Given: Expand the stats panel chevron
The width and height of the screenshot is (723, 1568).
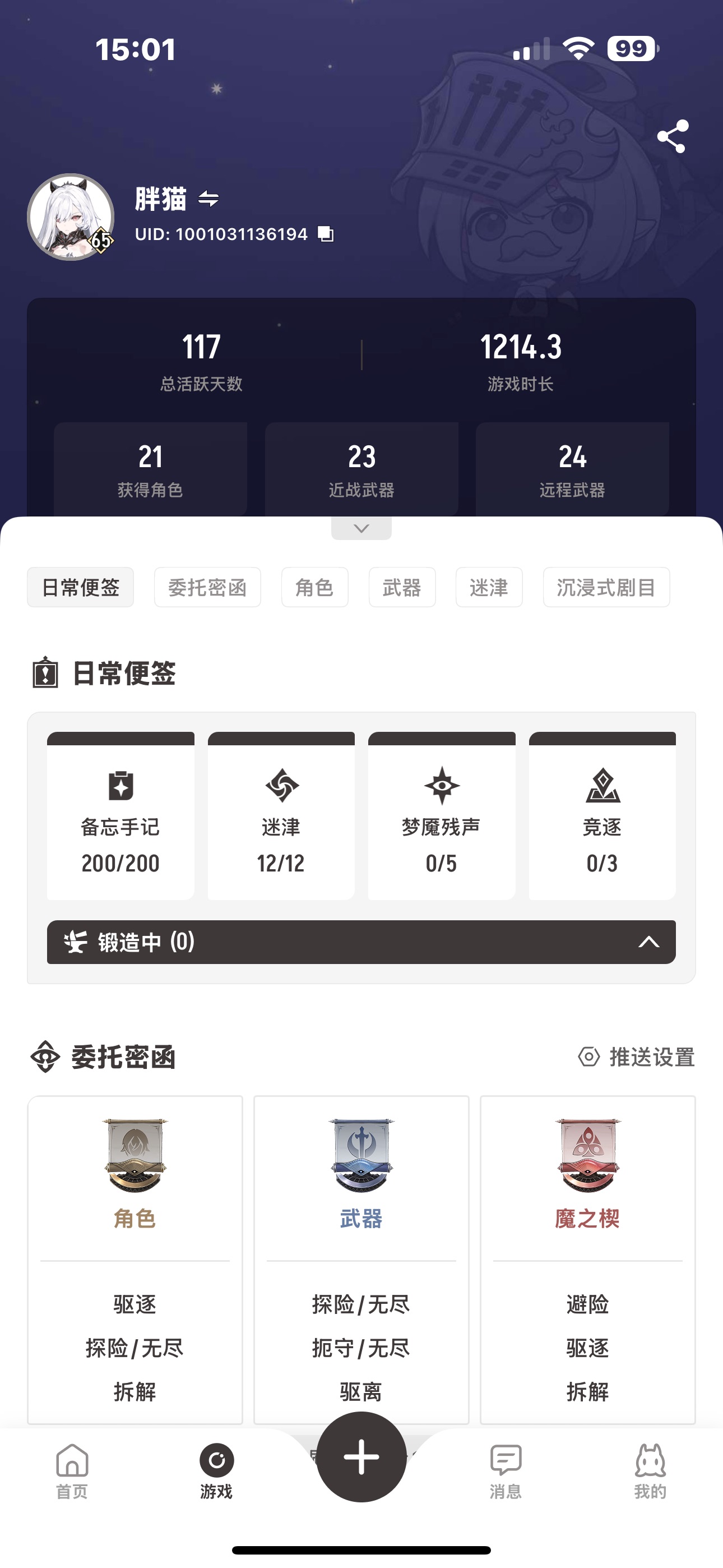Looking at the screenshot, I should tap(361, 528).
